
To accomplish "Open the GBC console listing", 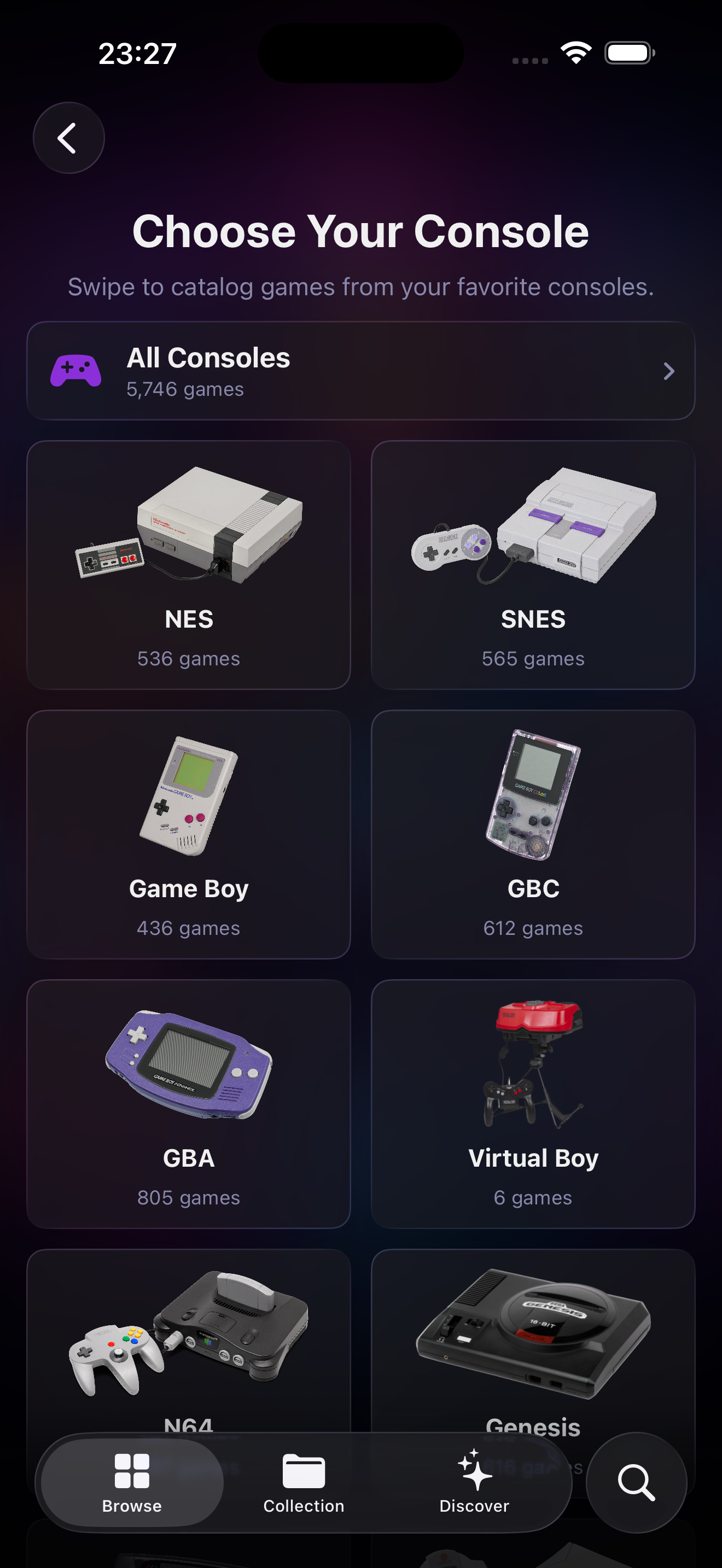I will 532,834.
